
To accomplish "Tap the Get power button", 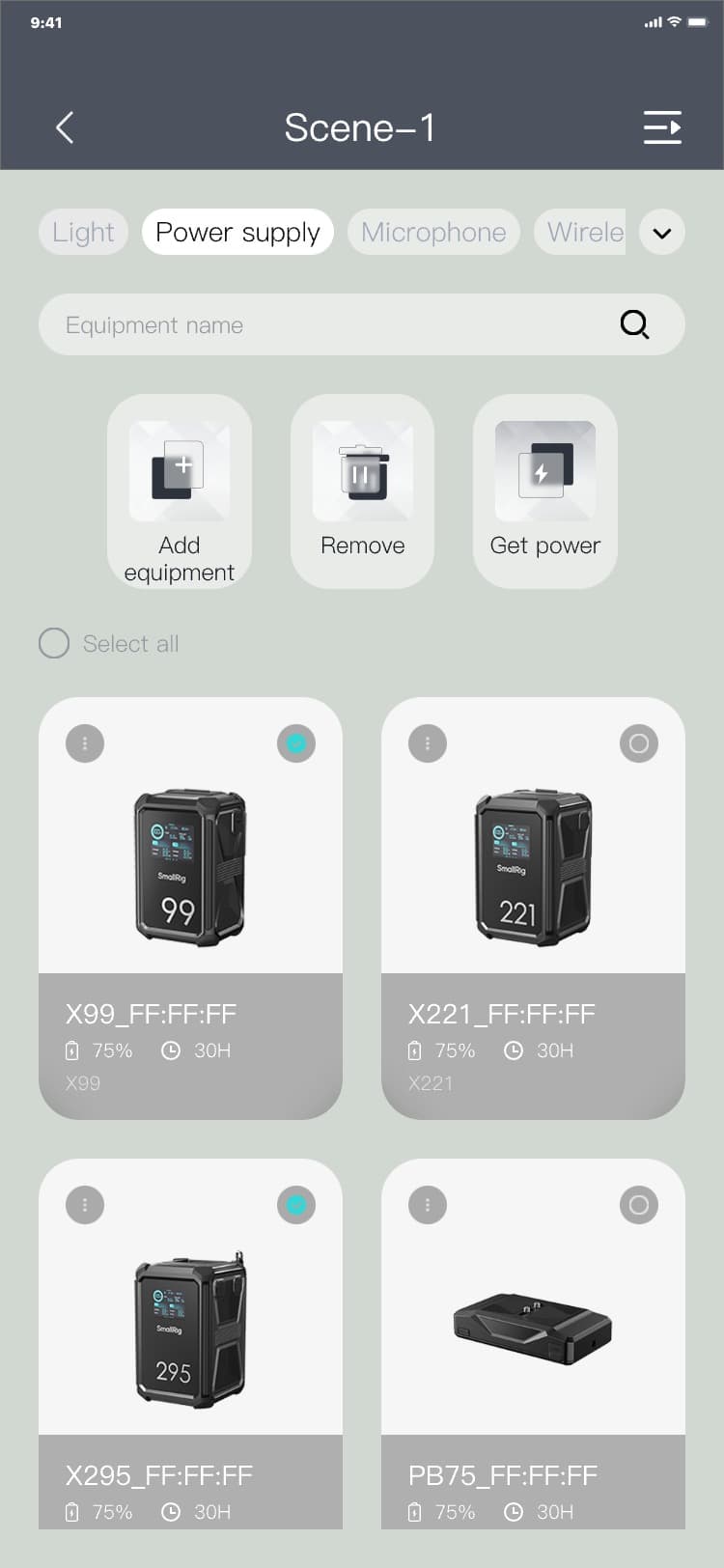I will [544, 491].
